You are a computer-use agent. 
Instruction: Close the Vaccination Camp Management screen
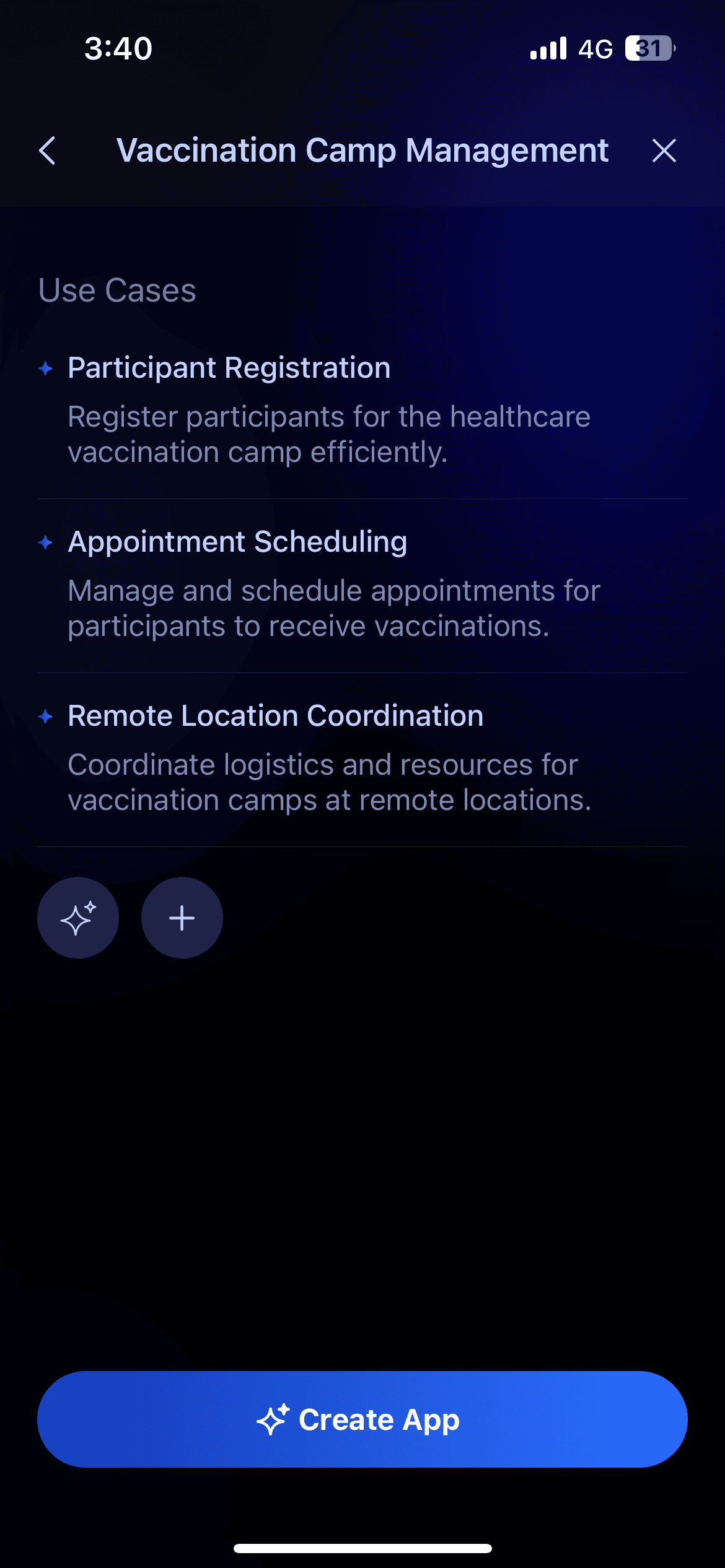[x=664, y=151]
